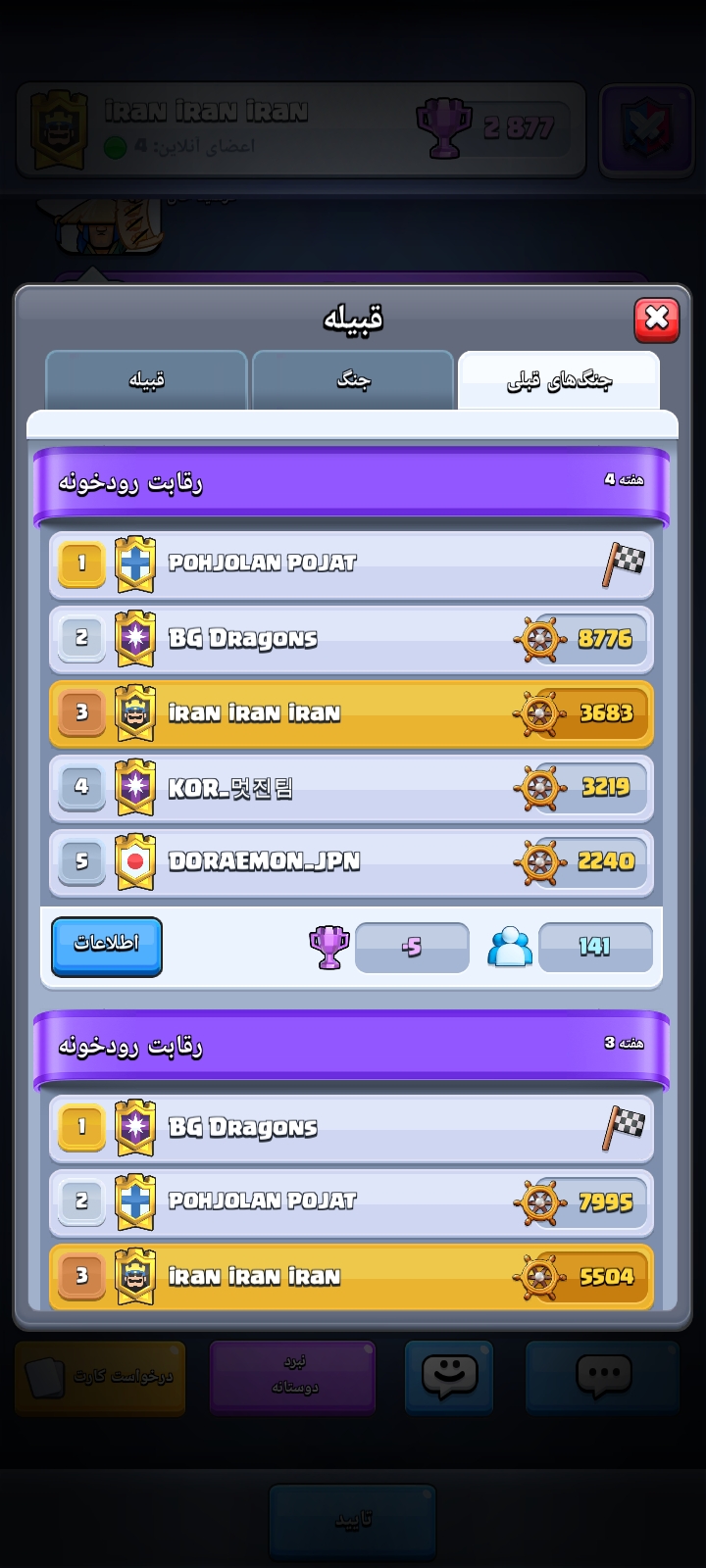Image resolution: width=706 pixels, height=1568 pixels.
Task: Select the جنگ‌های قبلی tab
Action: (559, 380)
